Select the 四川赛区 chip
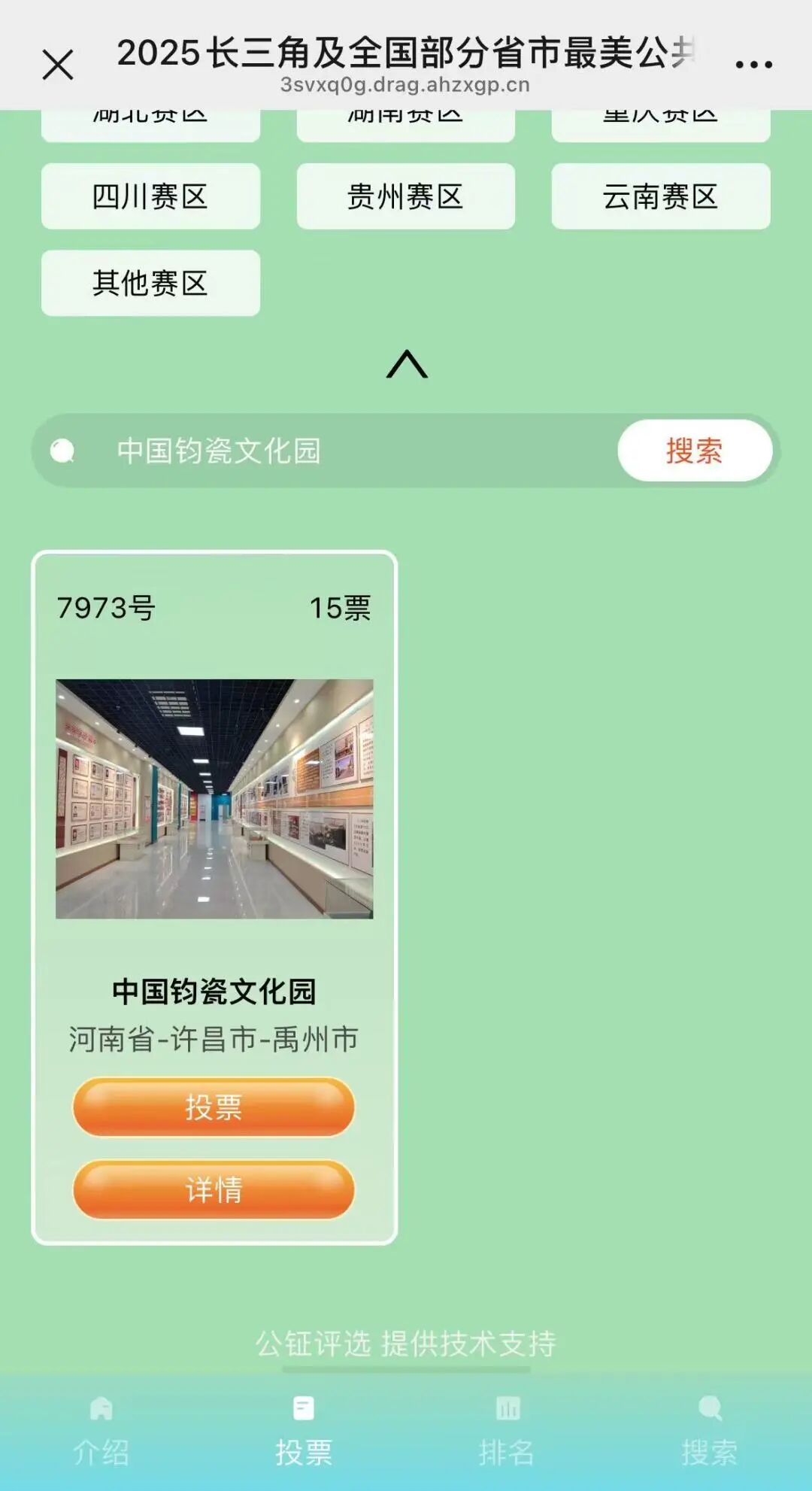The height and width of the screenshot is (1491, 812). coord(150,196)
